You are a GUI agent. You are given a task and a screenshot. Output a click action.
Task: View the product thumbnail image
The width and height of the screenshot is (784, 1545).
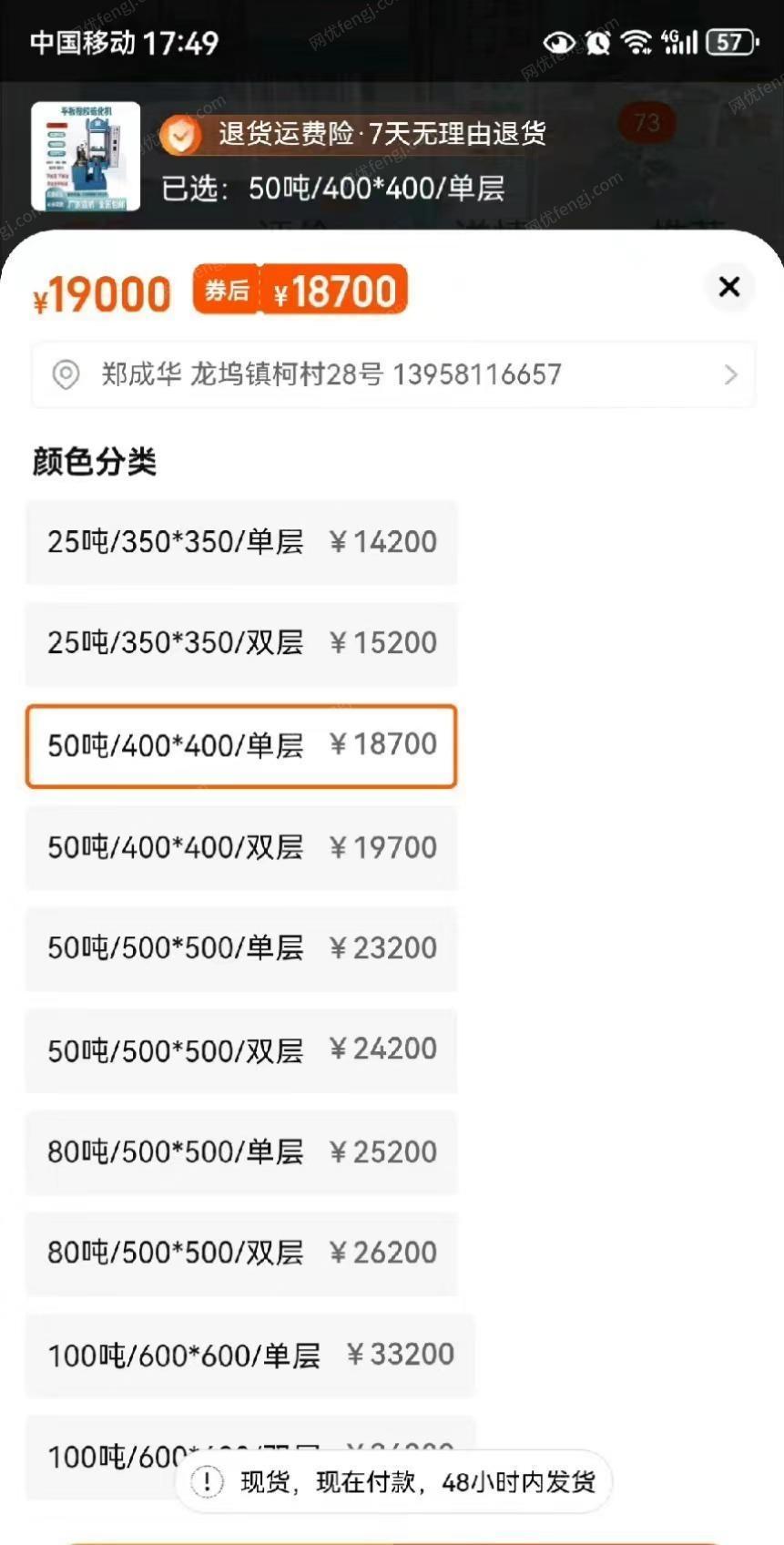[x=86, y=157]
